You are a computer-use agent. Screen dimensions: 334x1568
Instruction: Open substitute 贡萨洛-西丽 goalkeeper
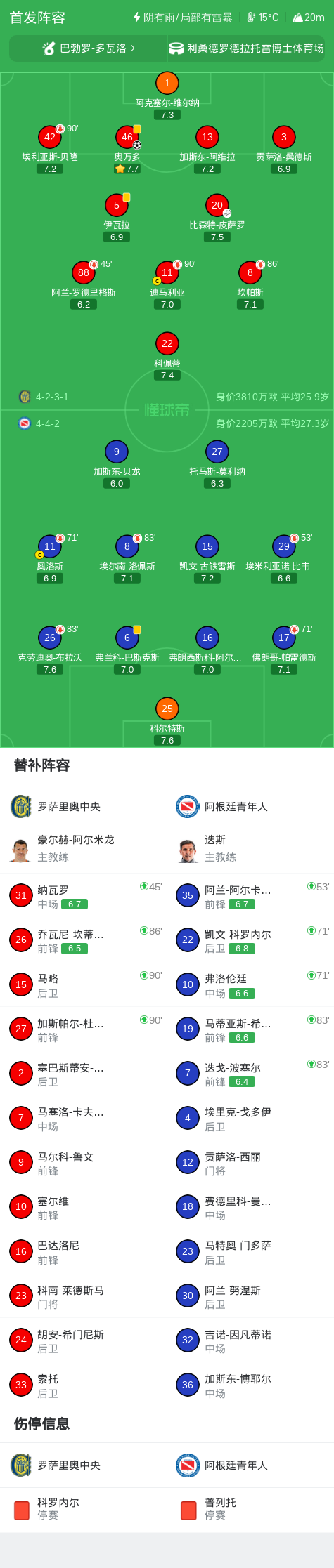pos(250,1162)
